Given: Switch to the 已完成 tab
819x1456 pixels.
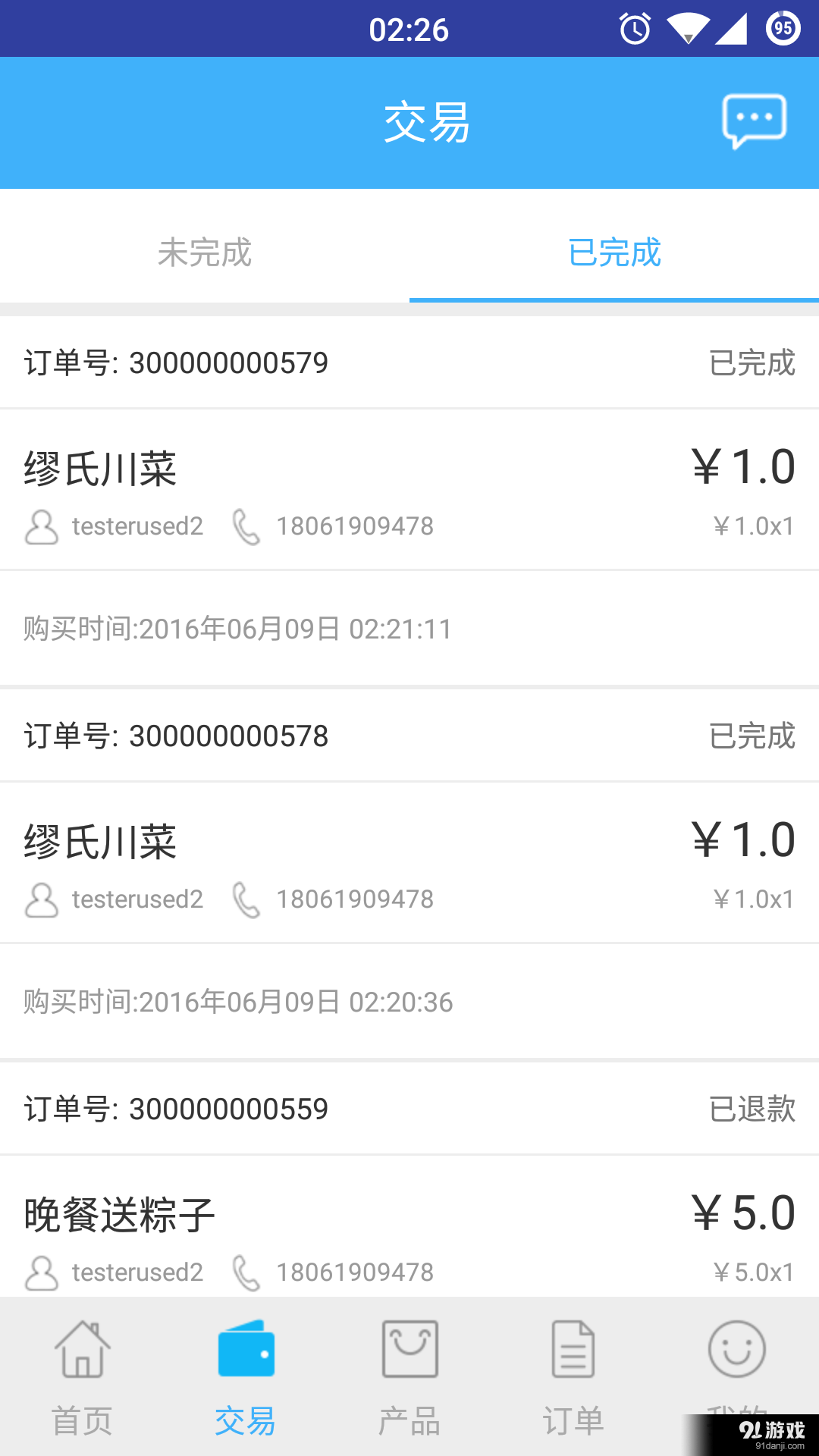Looking at the screenshot, I should click(614, 254).
